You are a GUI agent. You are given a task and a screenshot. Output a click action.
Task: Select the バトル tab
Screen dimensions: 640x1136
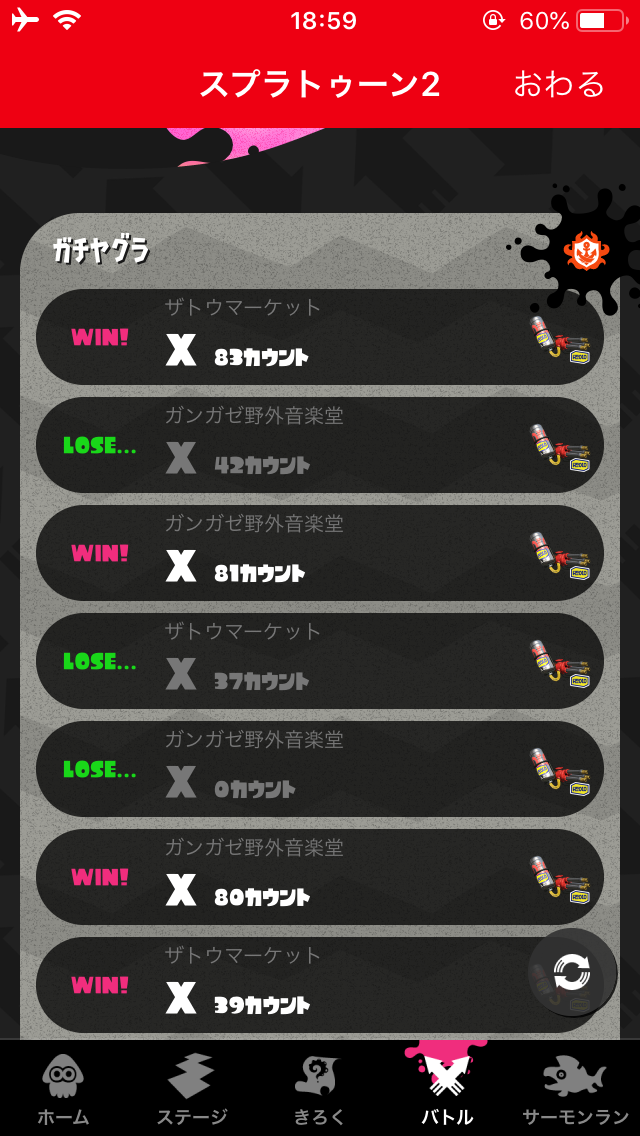click(447, 1090)
